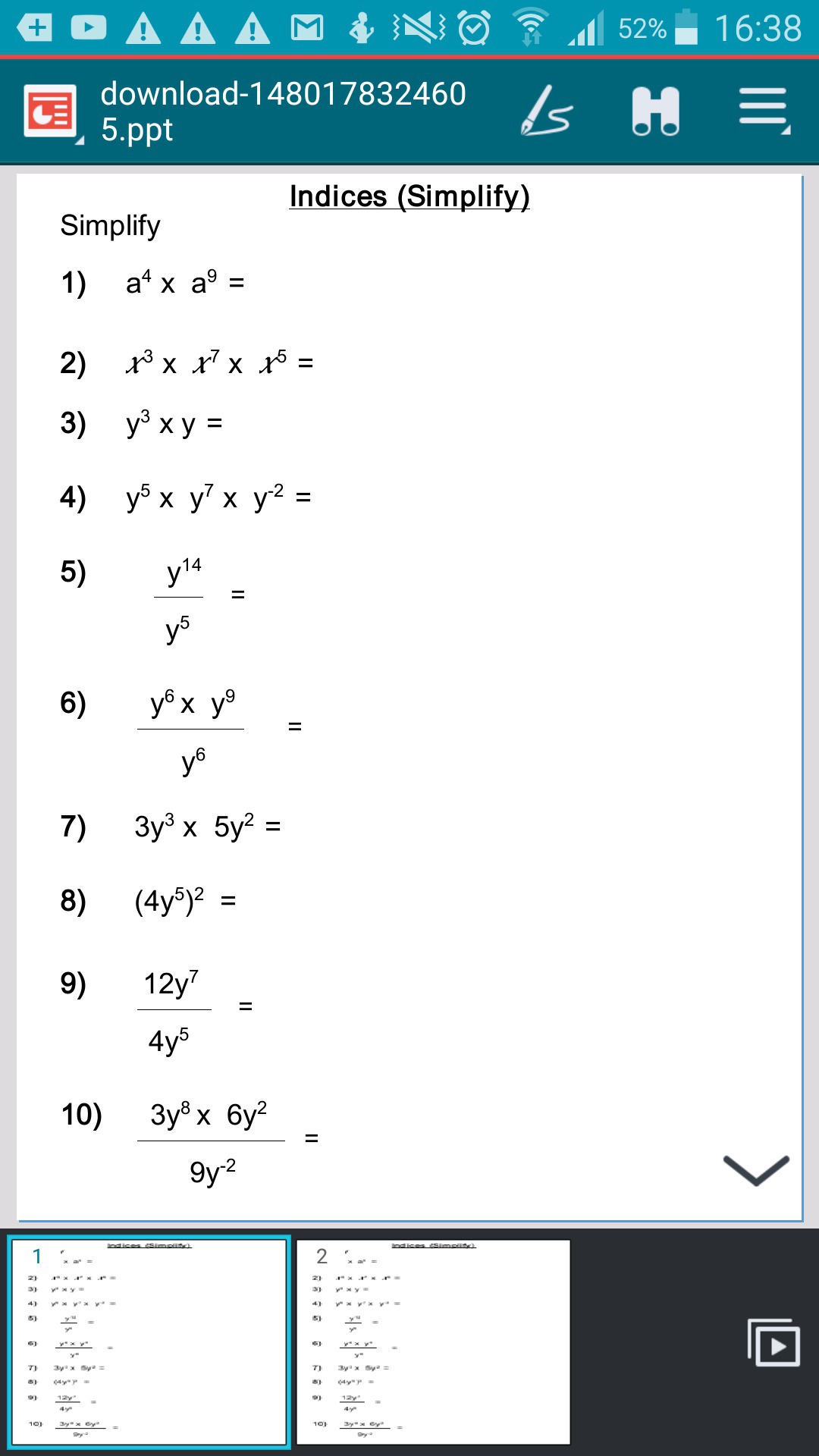Select slide 1 thumbnail
This screenshot has width=819, height=1456.
[x=149, y=1342]
